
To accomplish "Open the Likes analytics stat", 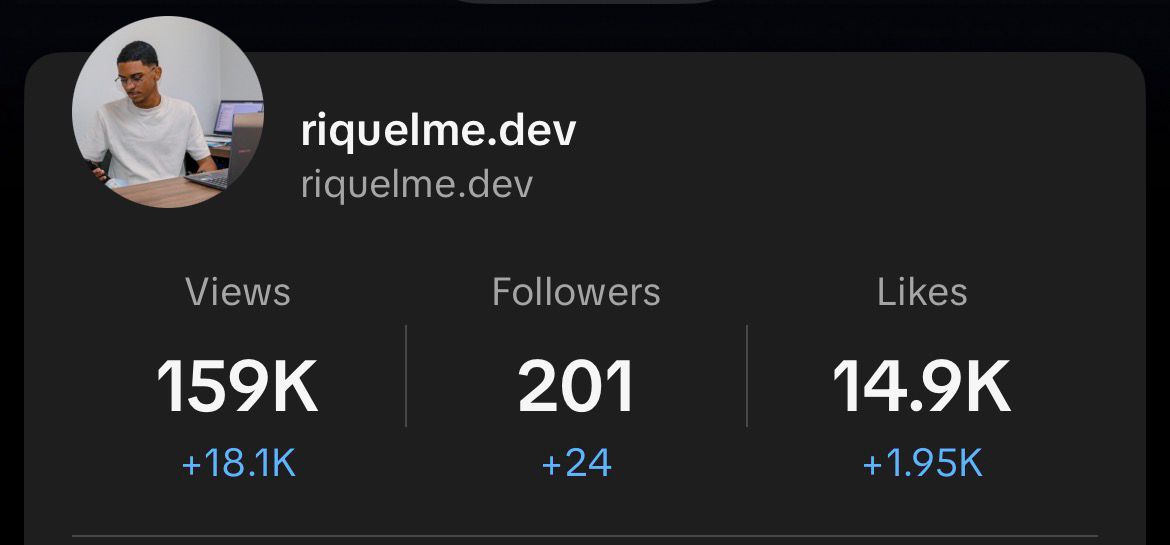I will (x=921, y=385).
